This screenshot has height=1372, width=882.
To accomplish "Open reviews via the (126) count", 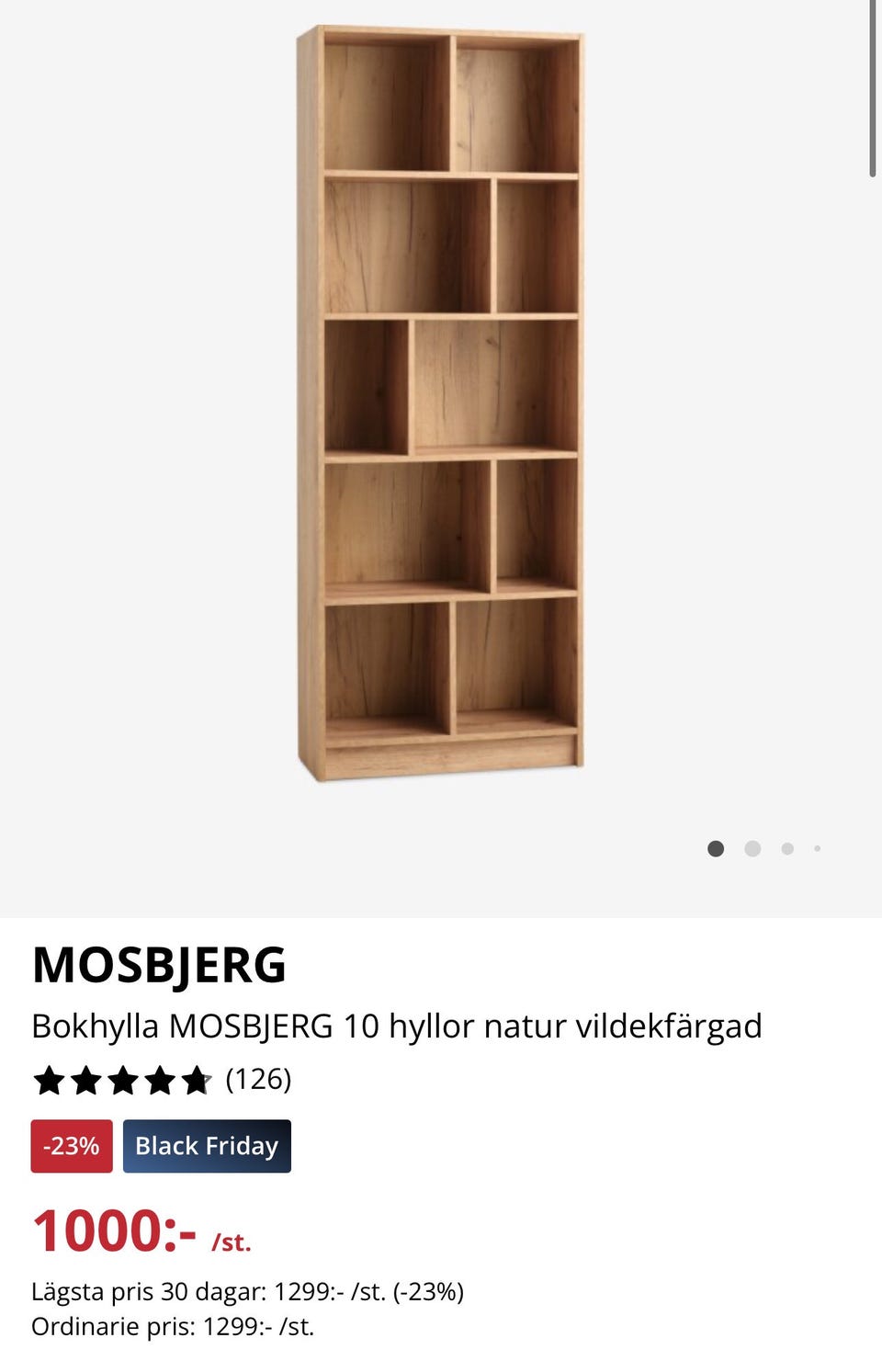I will click(259, 1081).
